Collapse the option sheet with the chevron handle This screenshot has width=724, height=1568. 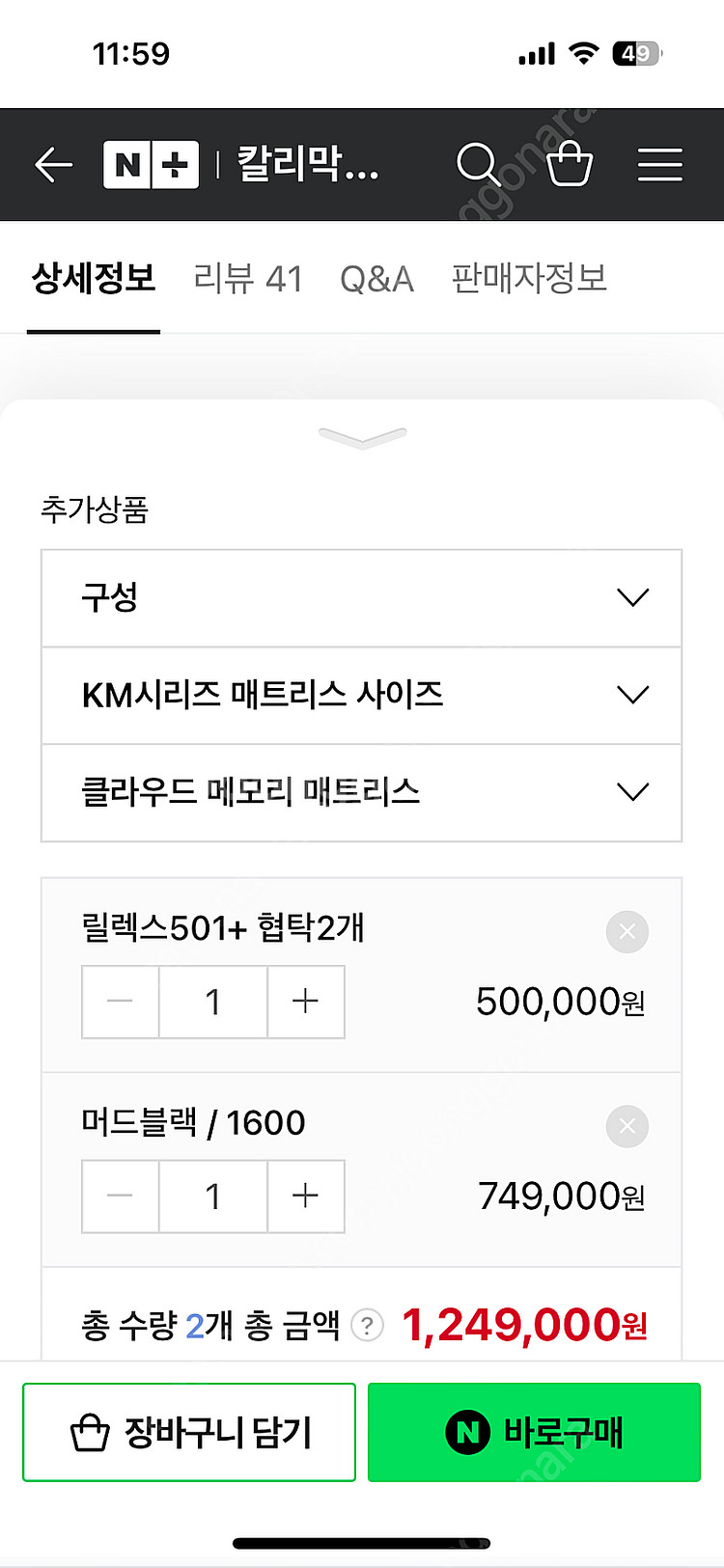(x=362, y=438)
